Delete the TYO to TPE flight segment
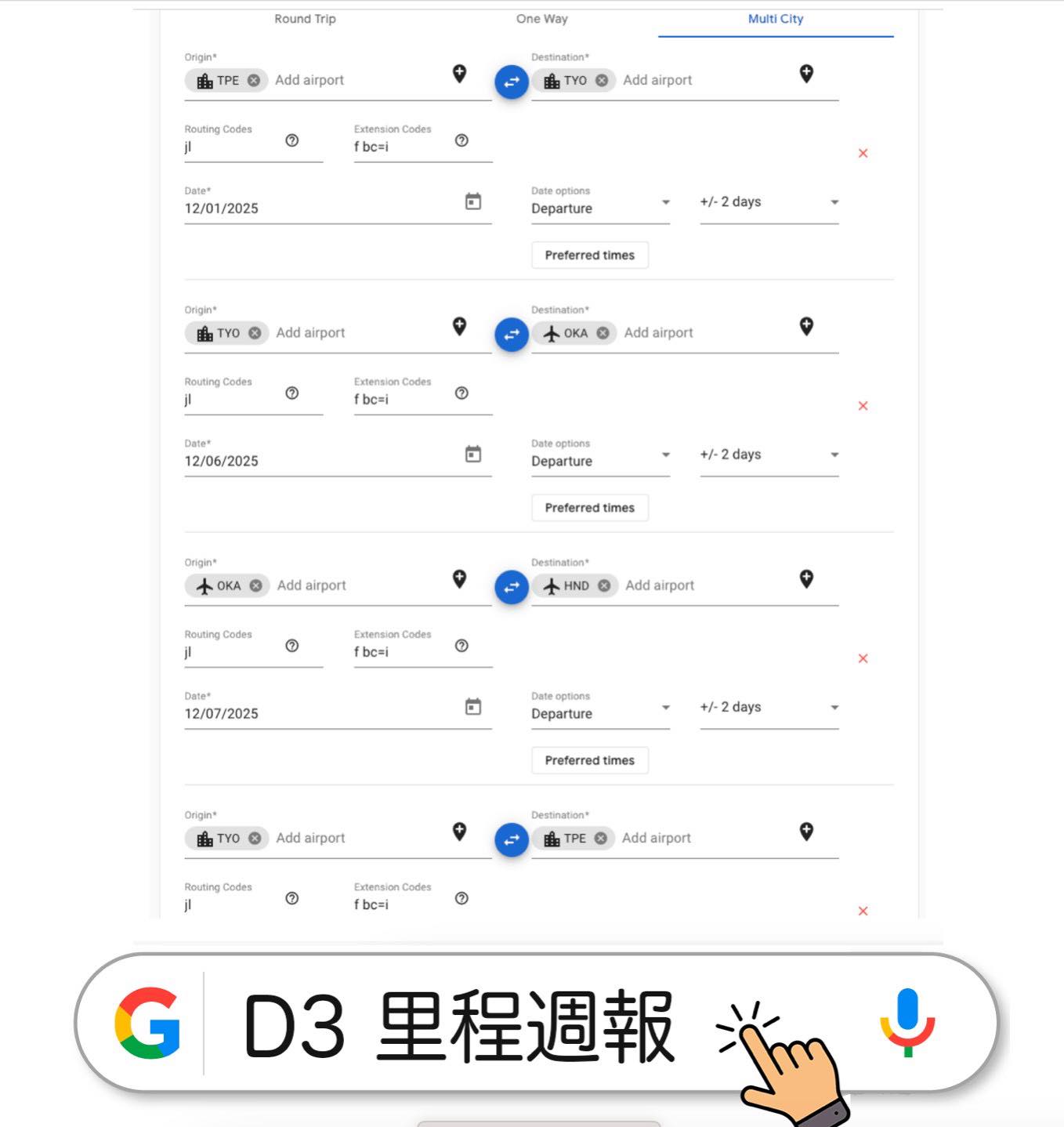The image size is (1064, 1127). [863, 911]
